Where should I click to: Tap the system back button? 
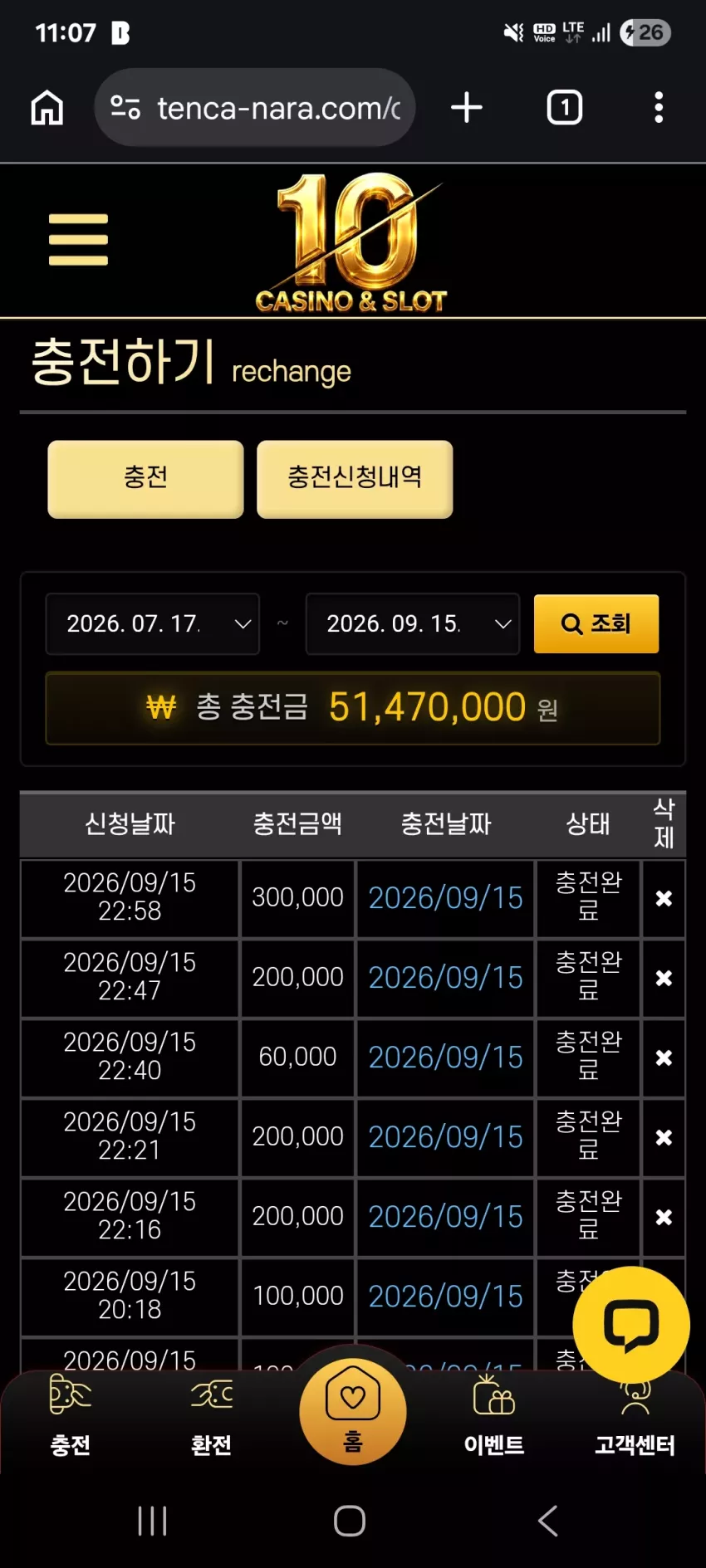click(x=548, y=1521)
